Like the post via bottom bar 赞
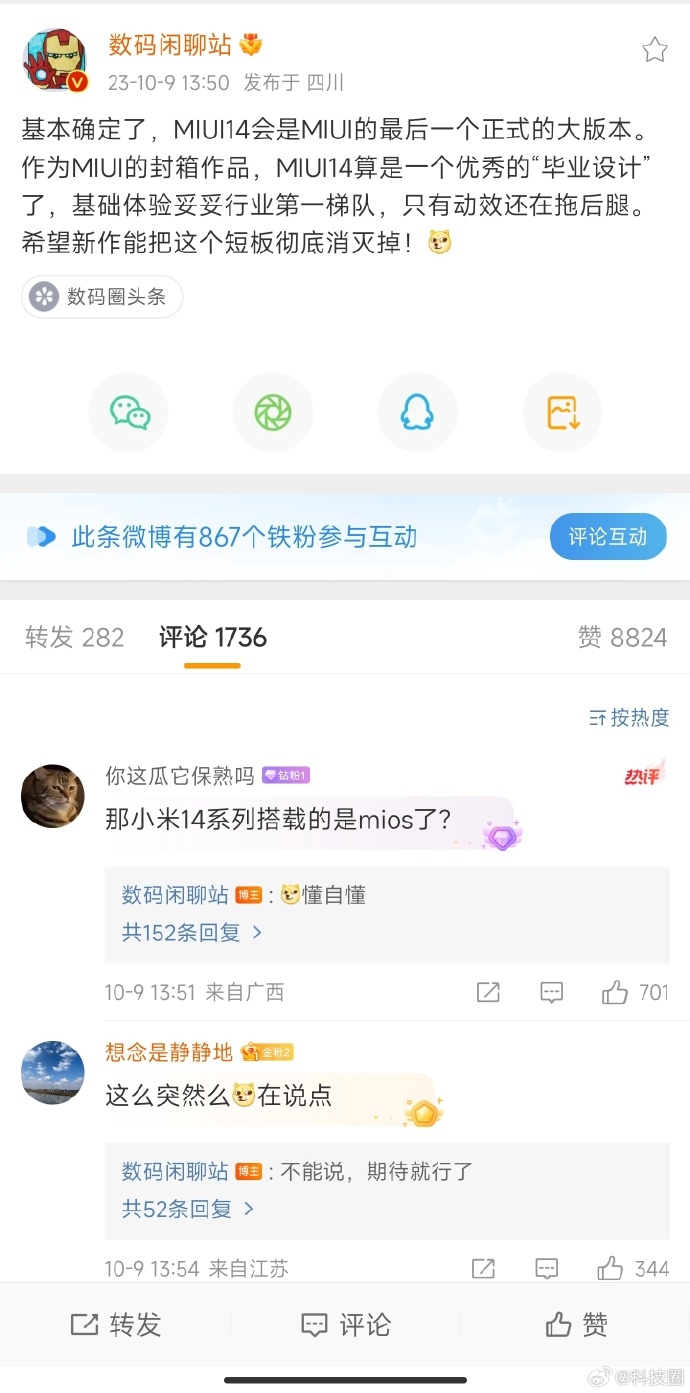690x1393 pixels. coord(577,1325)
